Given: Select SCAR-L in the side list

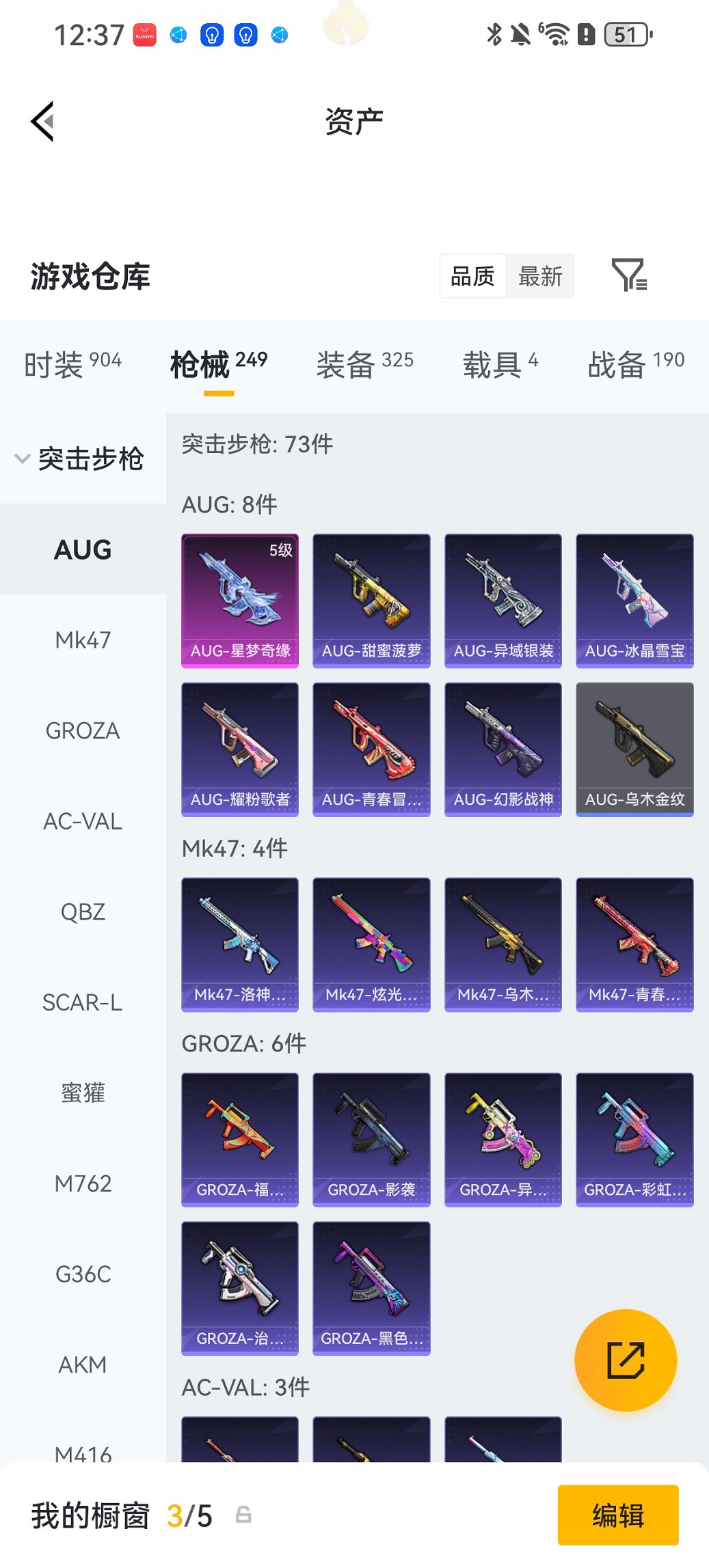Looking at the screenshot, I should click(83, 1003).
